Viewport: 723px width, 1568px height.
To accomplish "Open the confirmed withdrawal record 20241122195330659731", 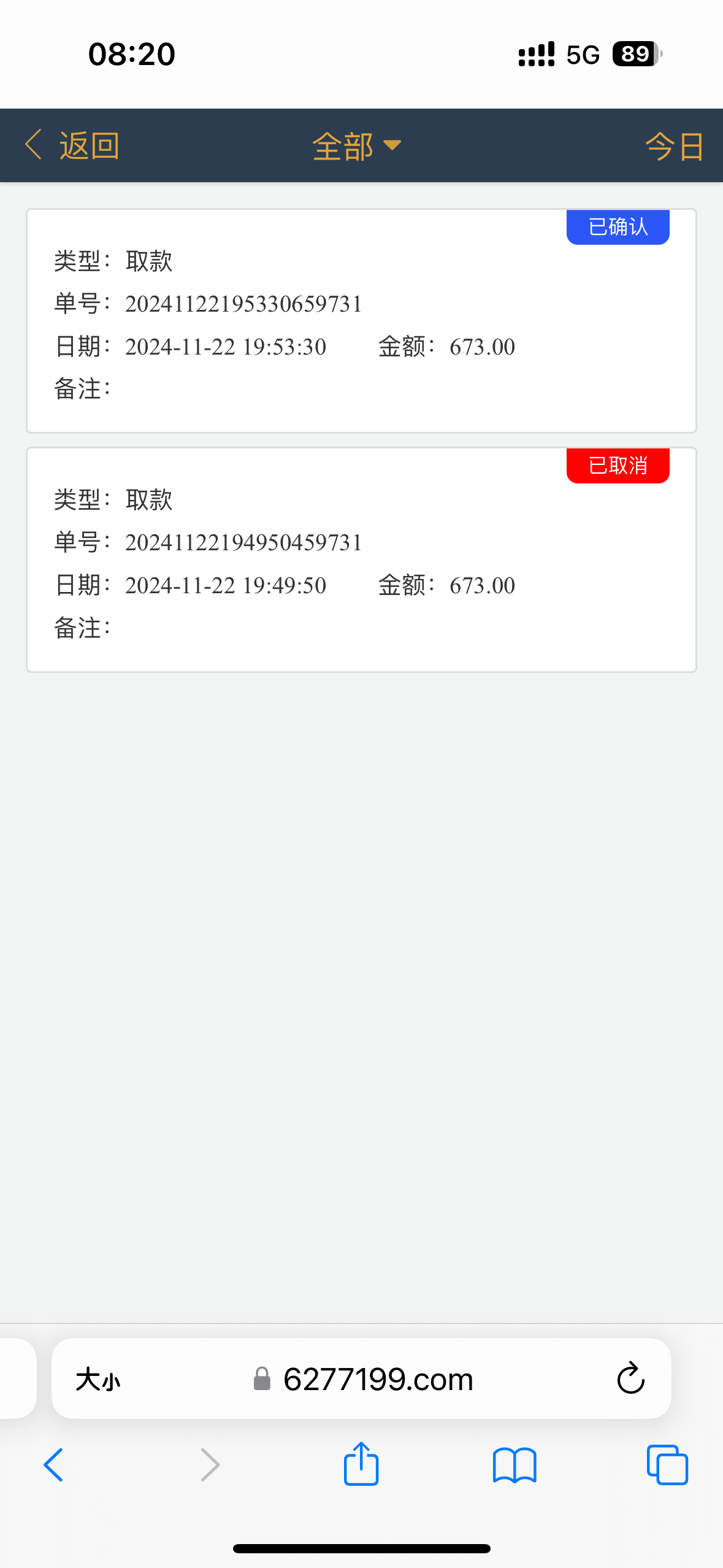I will [x=361, y=321].
